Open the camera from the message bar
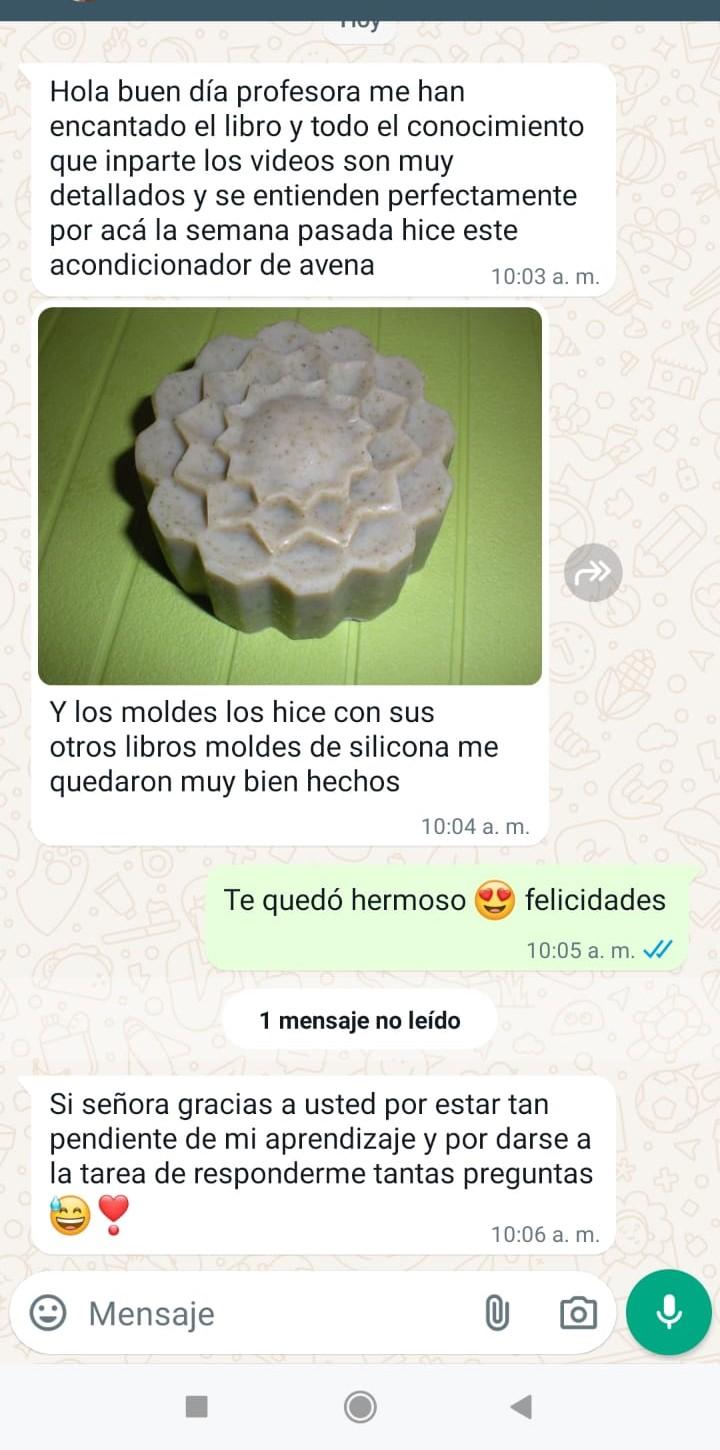 [x=578, y=1313]
